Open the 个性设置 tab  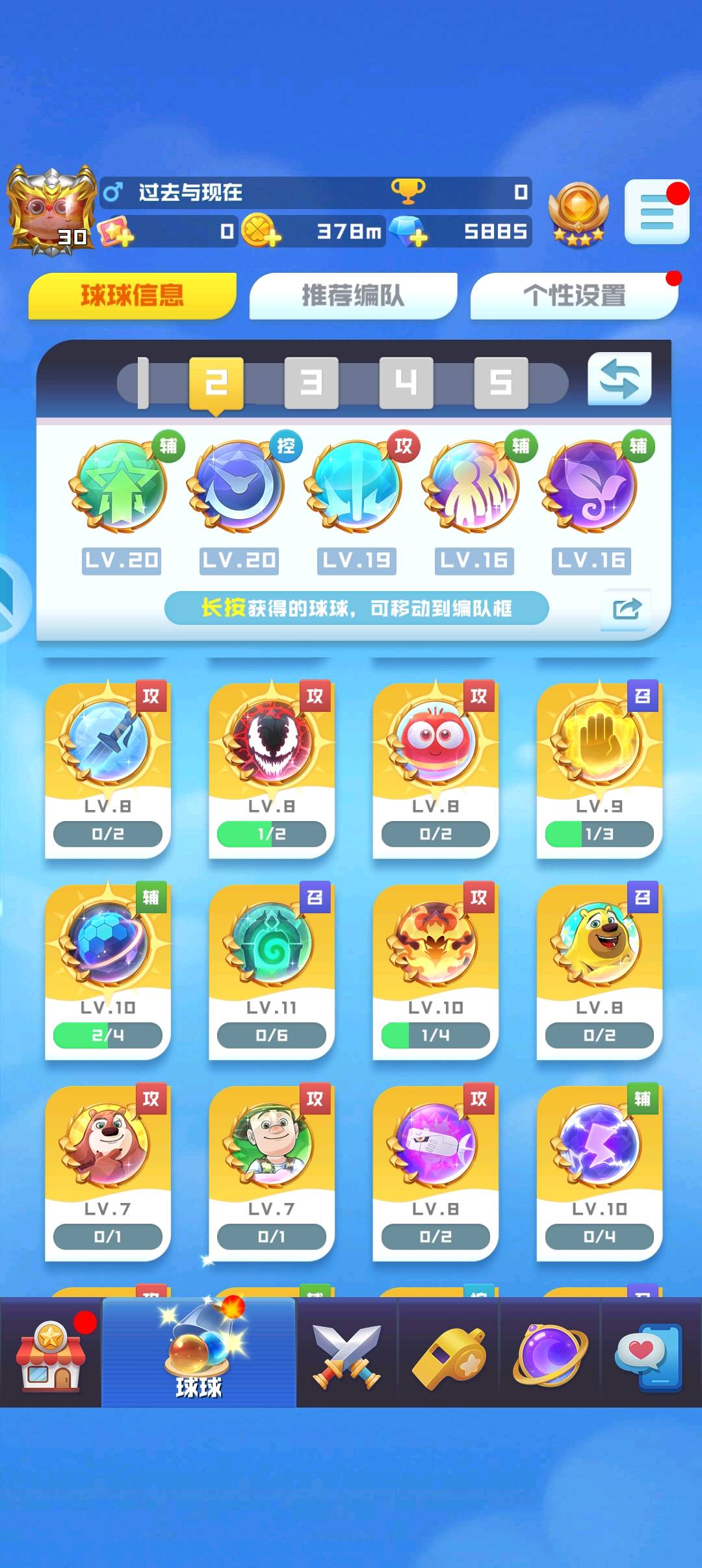tap(574, 296)
